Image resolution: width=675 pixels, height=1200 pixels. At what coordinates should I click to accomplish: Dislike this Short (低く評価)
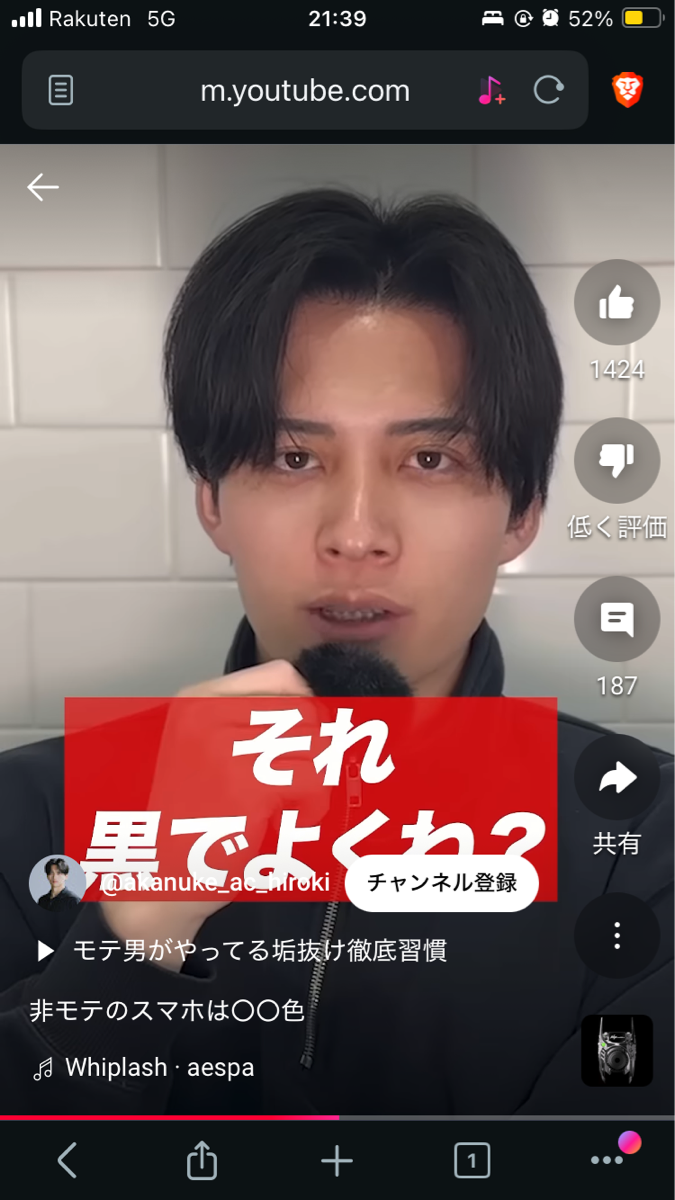(616, 461)
